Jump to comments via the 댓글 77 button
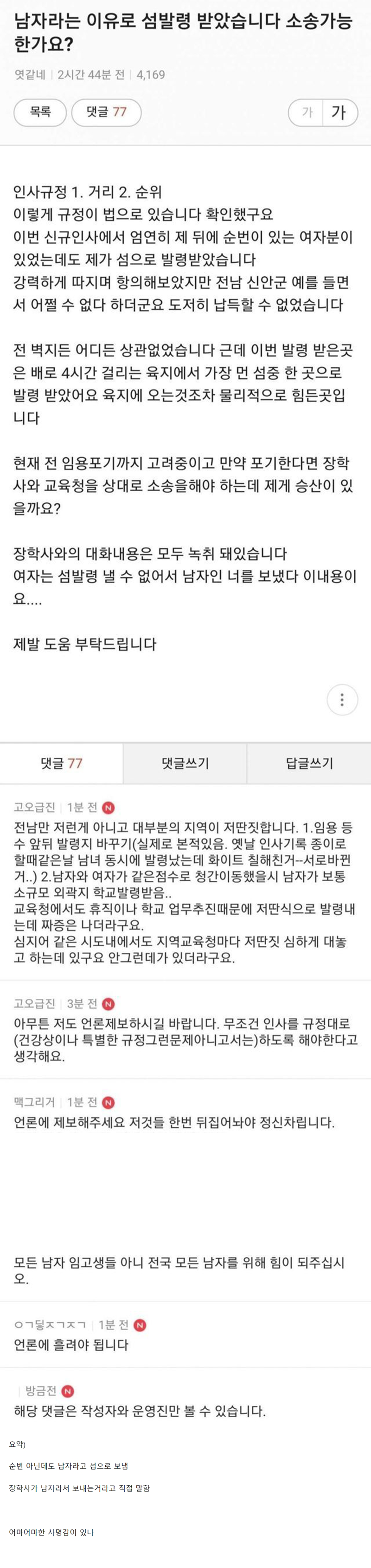371x1568 pixels. pos(107,112)
